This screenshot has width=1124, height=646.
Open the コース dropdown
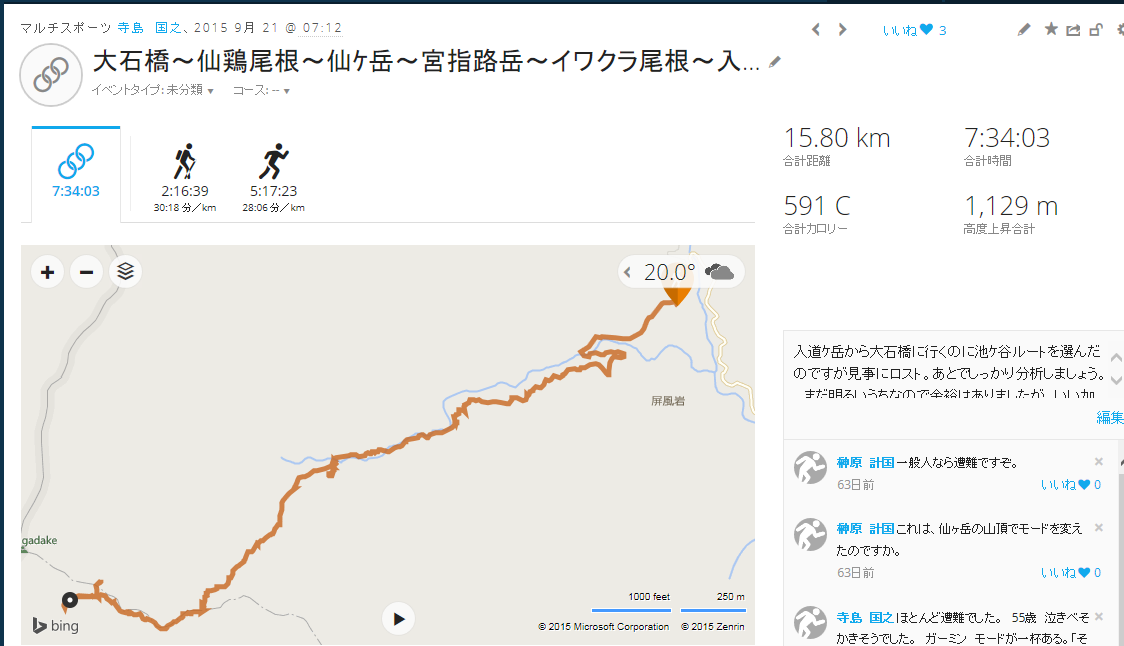point(261,90)
